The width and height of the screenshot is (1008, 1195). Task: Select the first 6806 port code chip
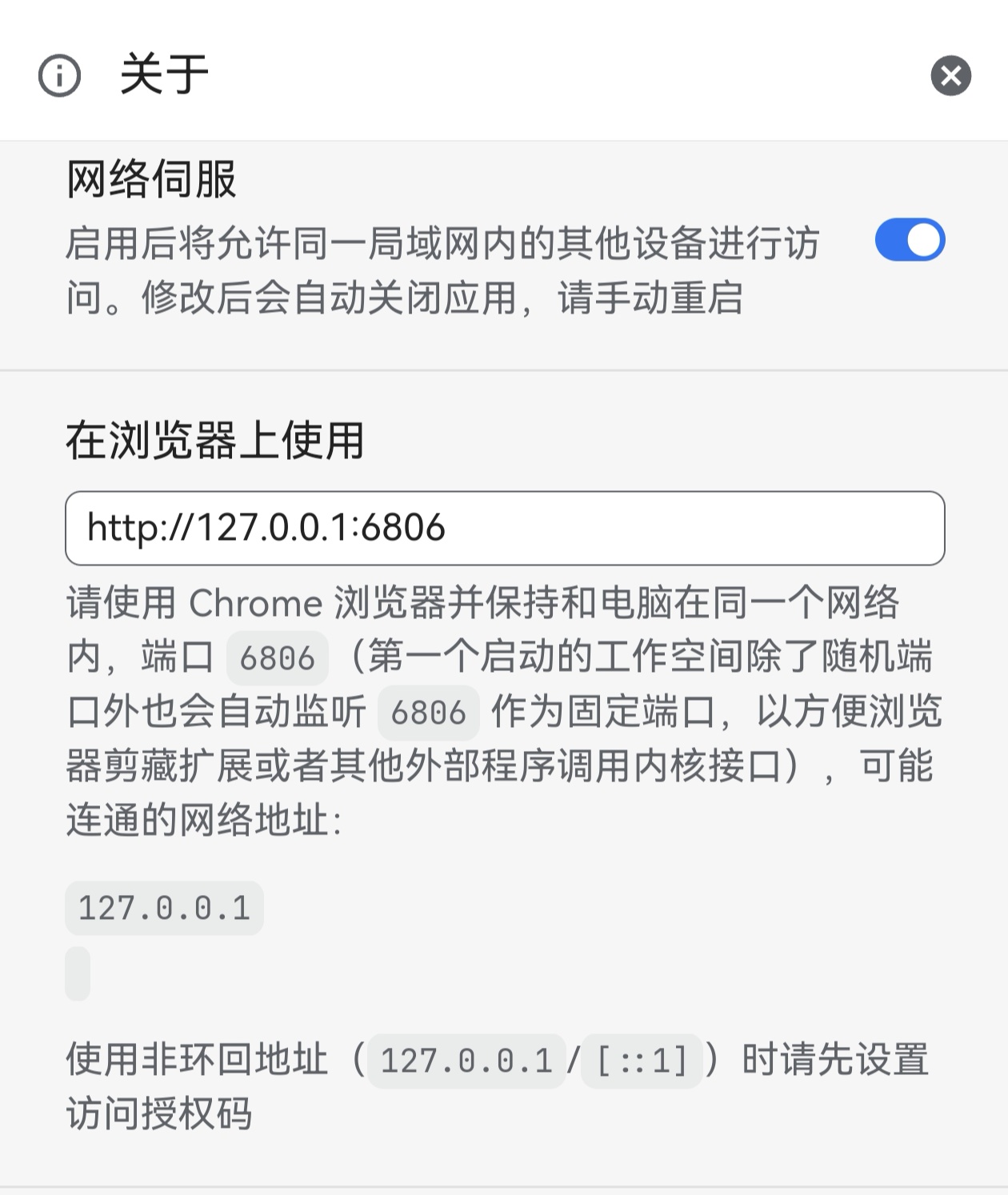[278, 657]
